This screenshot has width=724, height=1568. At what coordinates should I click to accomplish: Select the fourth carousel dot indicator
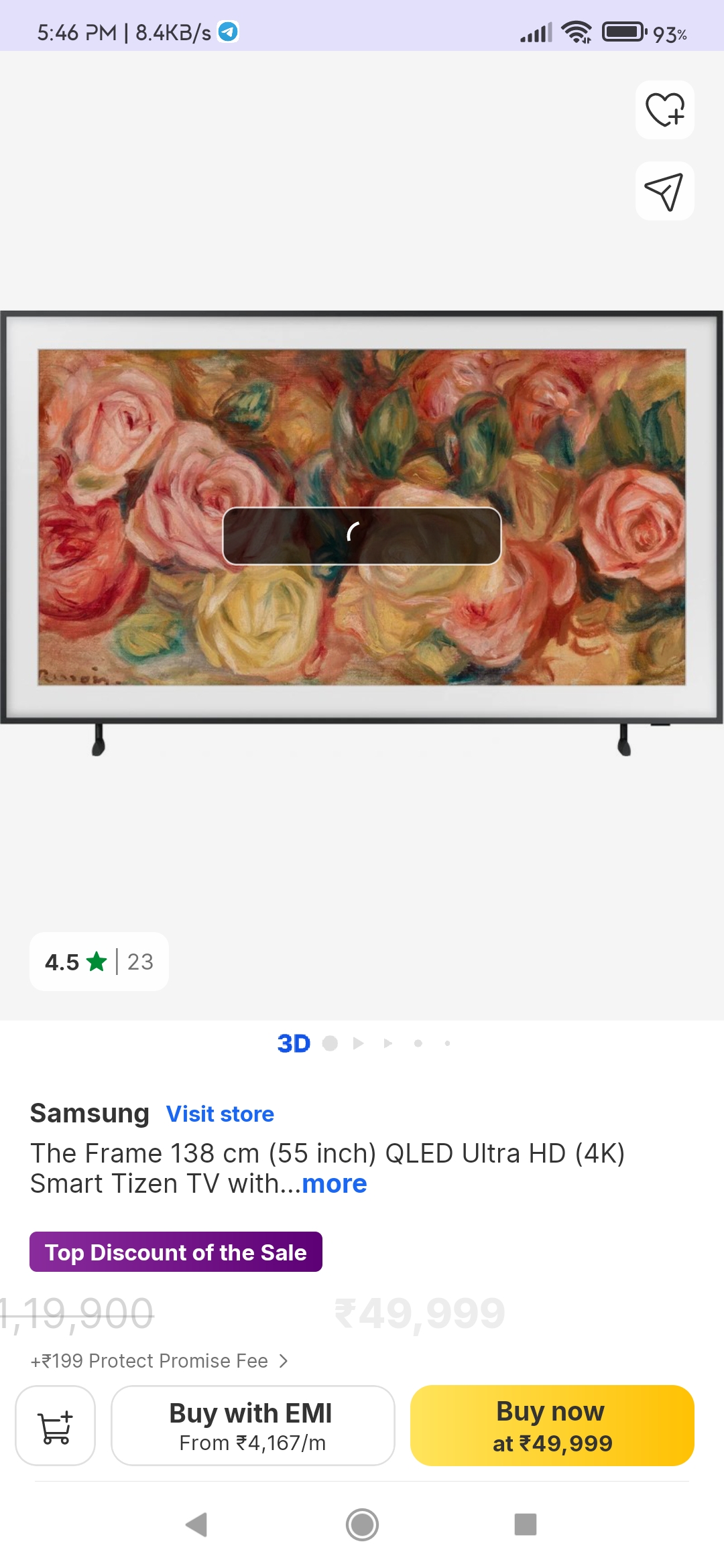pyautogui.click(x=418, y=1043)
